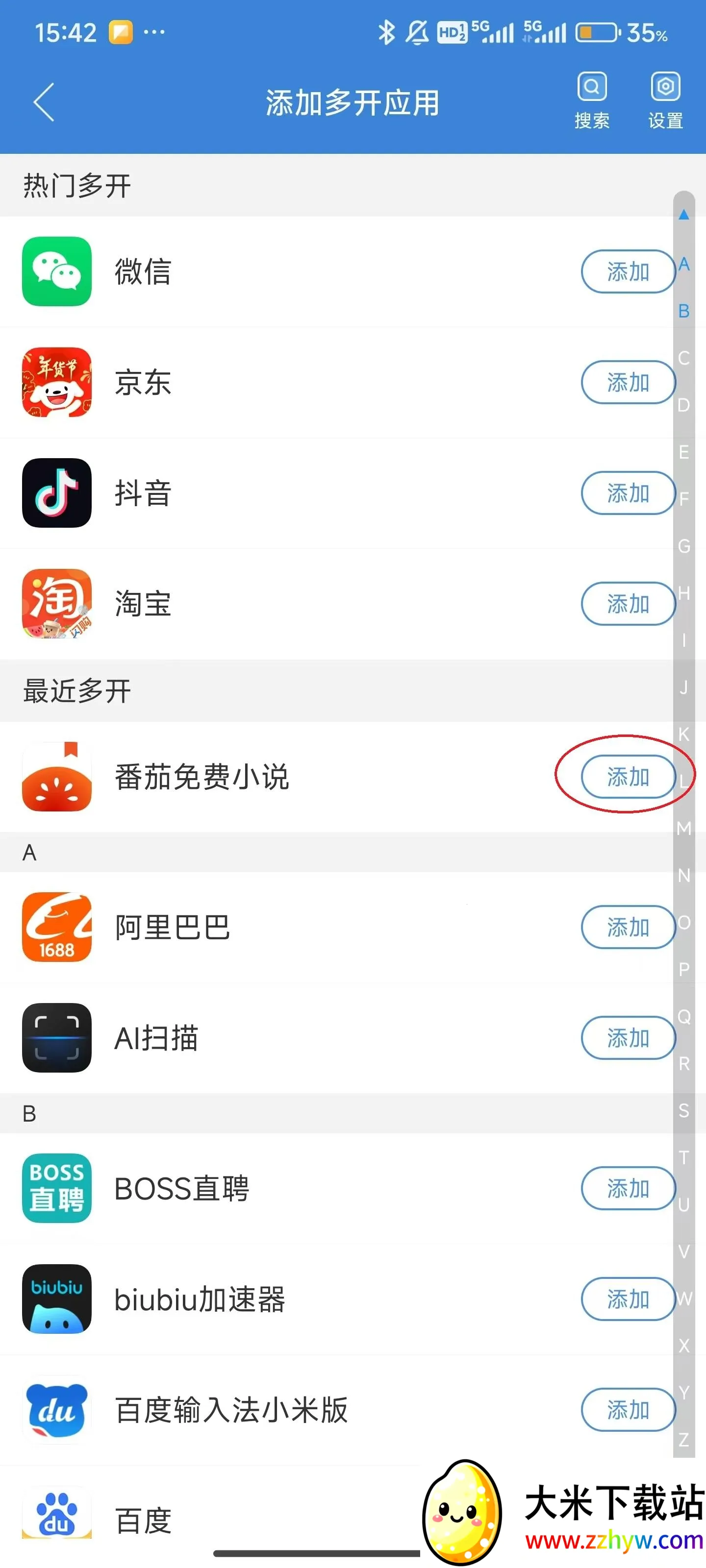Select the AI扫描 app icon

[57, 1038]
